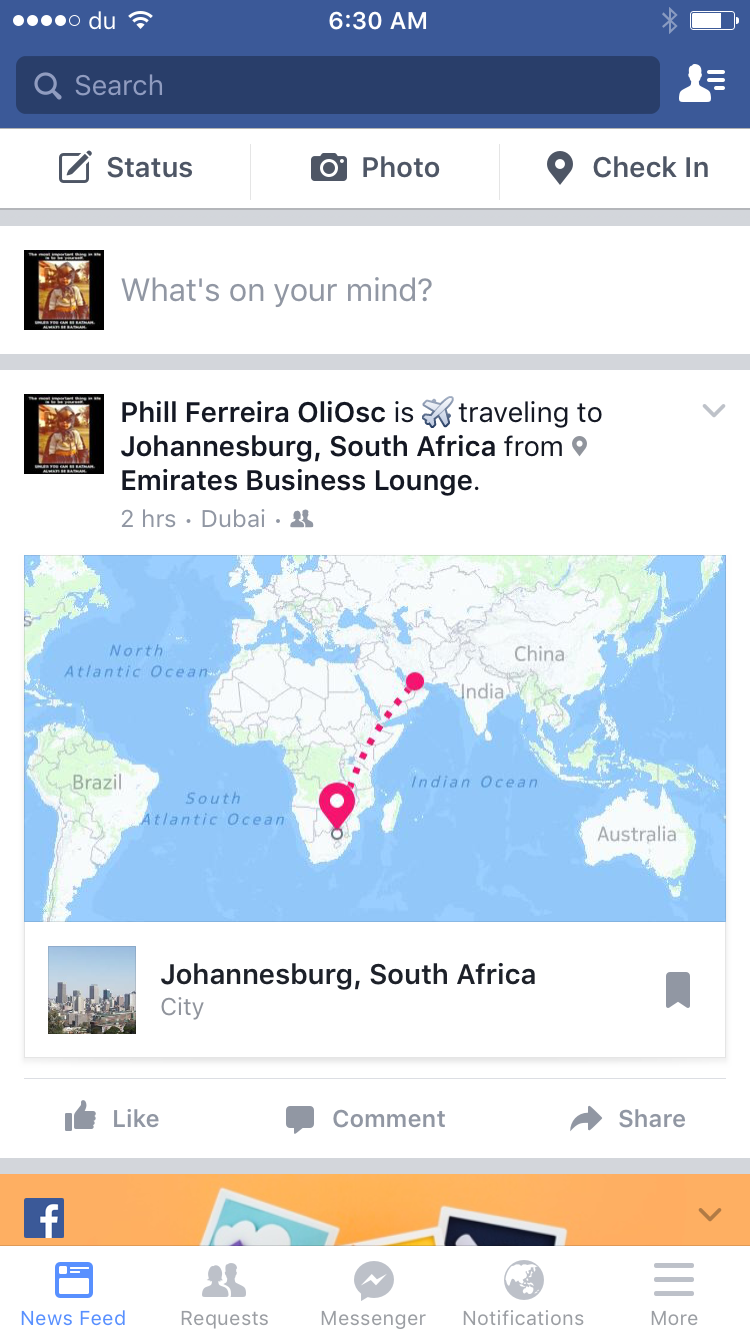This screenshot has width=750, height=1334.
Task: View the travel route map
Action: (375, 738)
